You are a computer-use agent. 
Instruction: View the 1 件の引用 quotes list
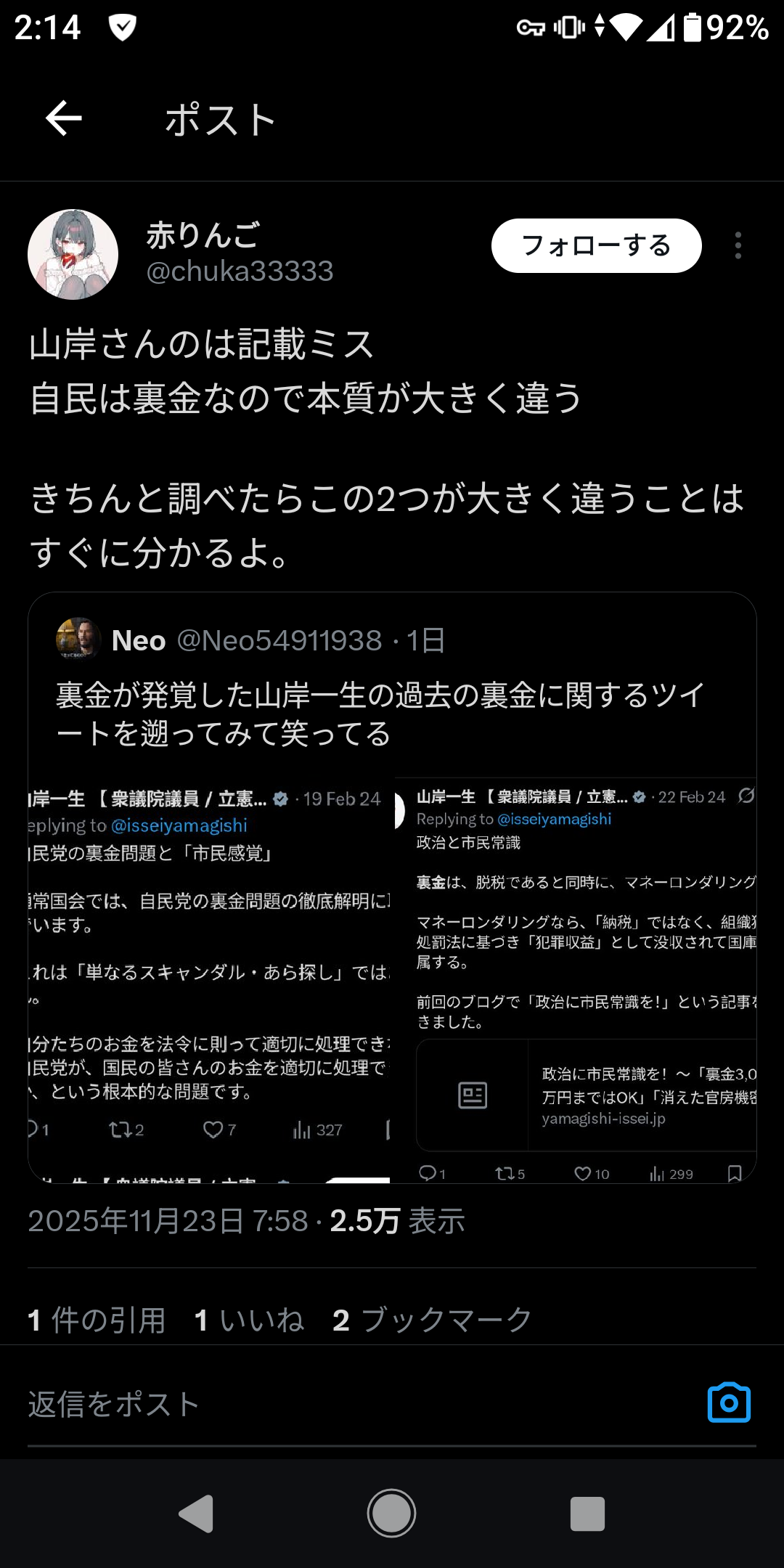click(97, 1320)
